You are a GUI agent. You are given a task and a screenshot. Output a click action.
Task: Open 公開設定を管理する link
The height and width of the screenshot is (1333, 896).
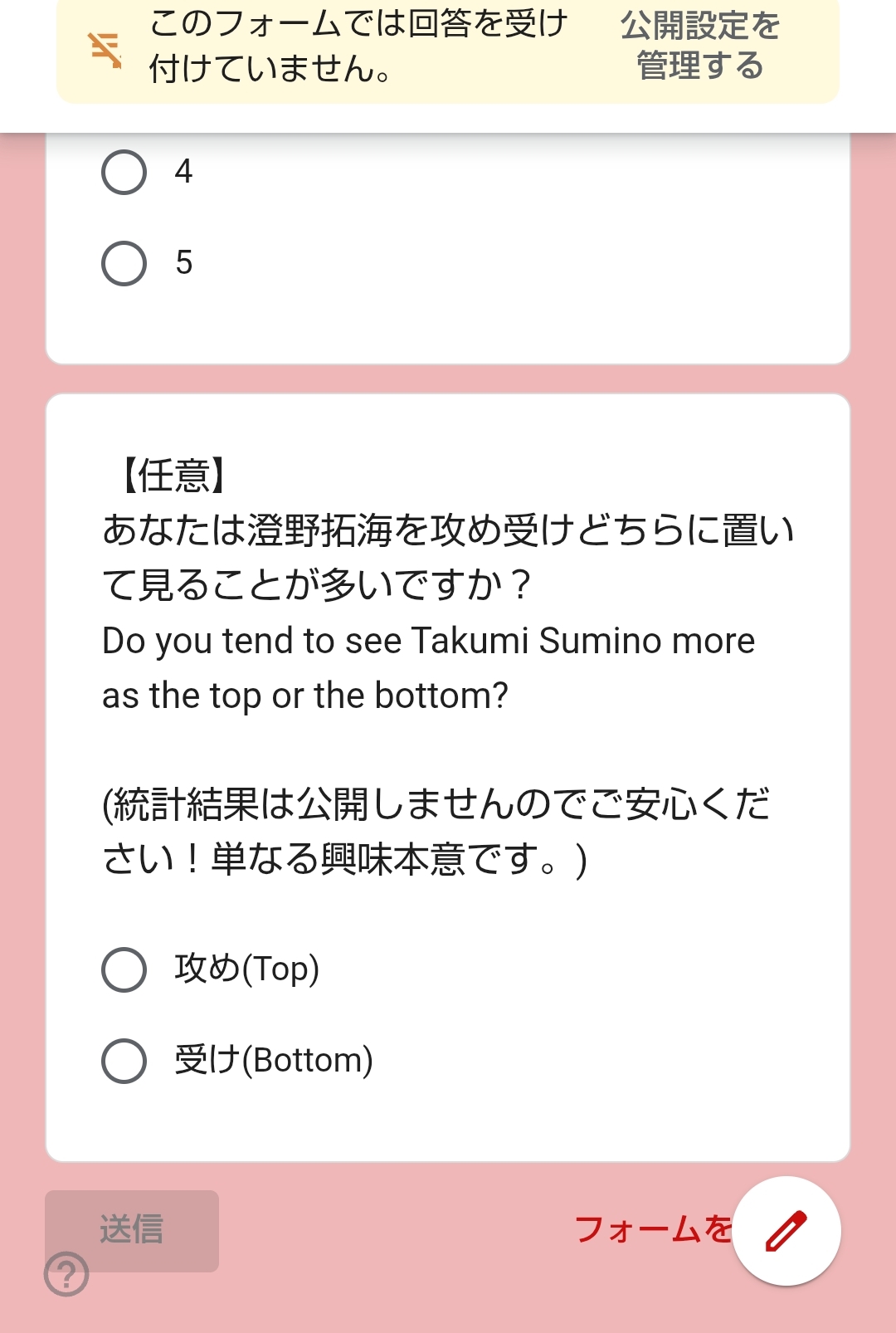(700, 46)
